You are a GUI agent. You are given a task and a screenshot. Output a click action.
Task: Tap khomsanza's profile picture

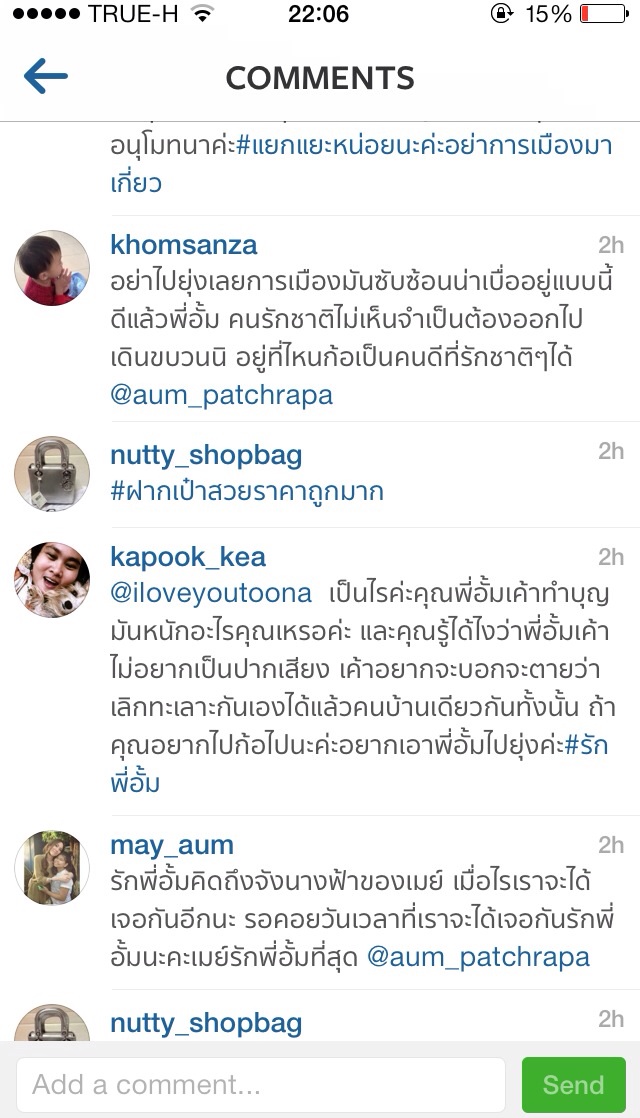coord(52,268)
